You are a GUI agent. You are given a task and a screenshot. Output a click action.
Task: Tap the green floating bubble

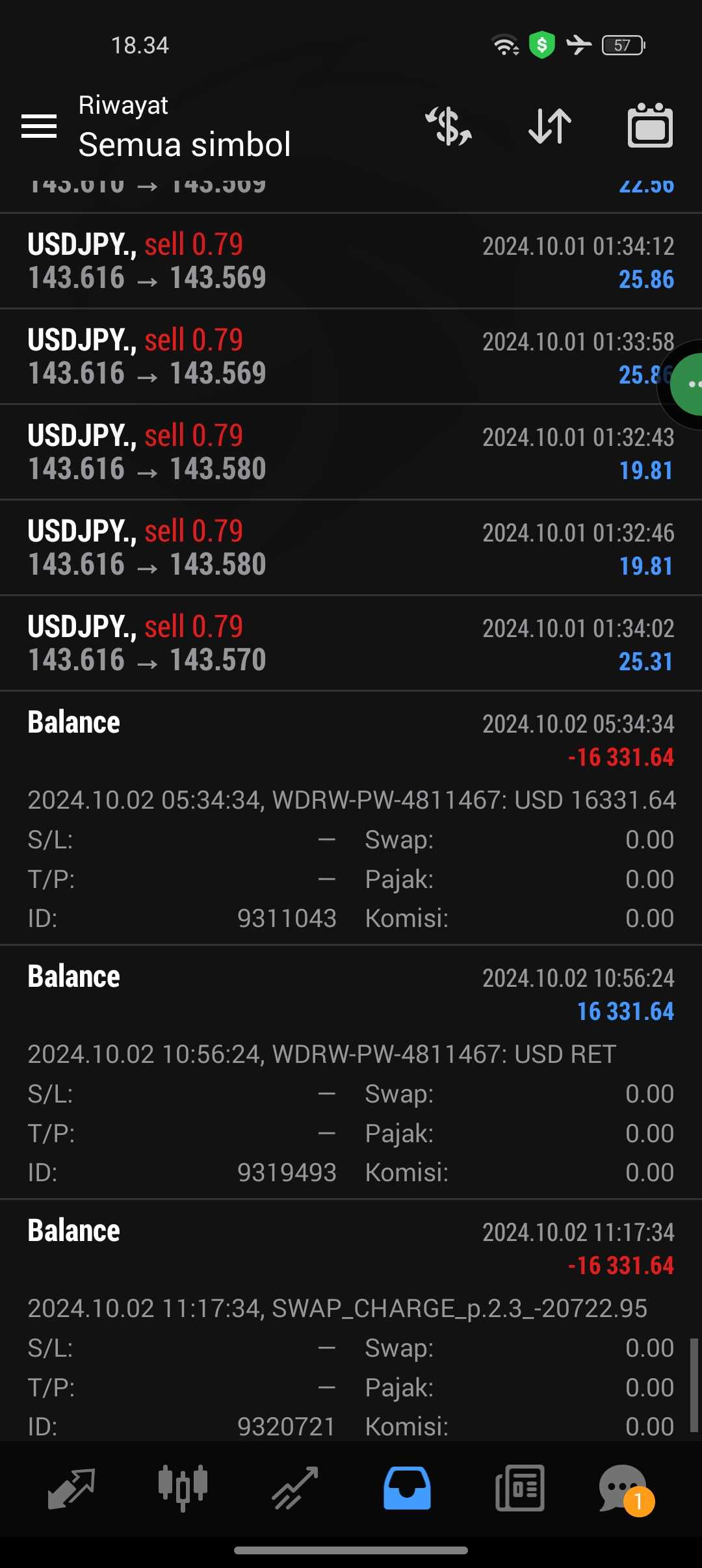pos(689,384)
